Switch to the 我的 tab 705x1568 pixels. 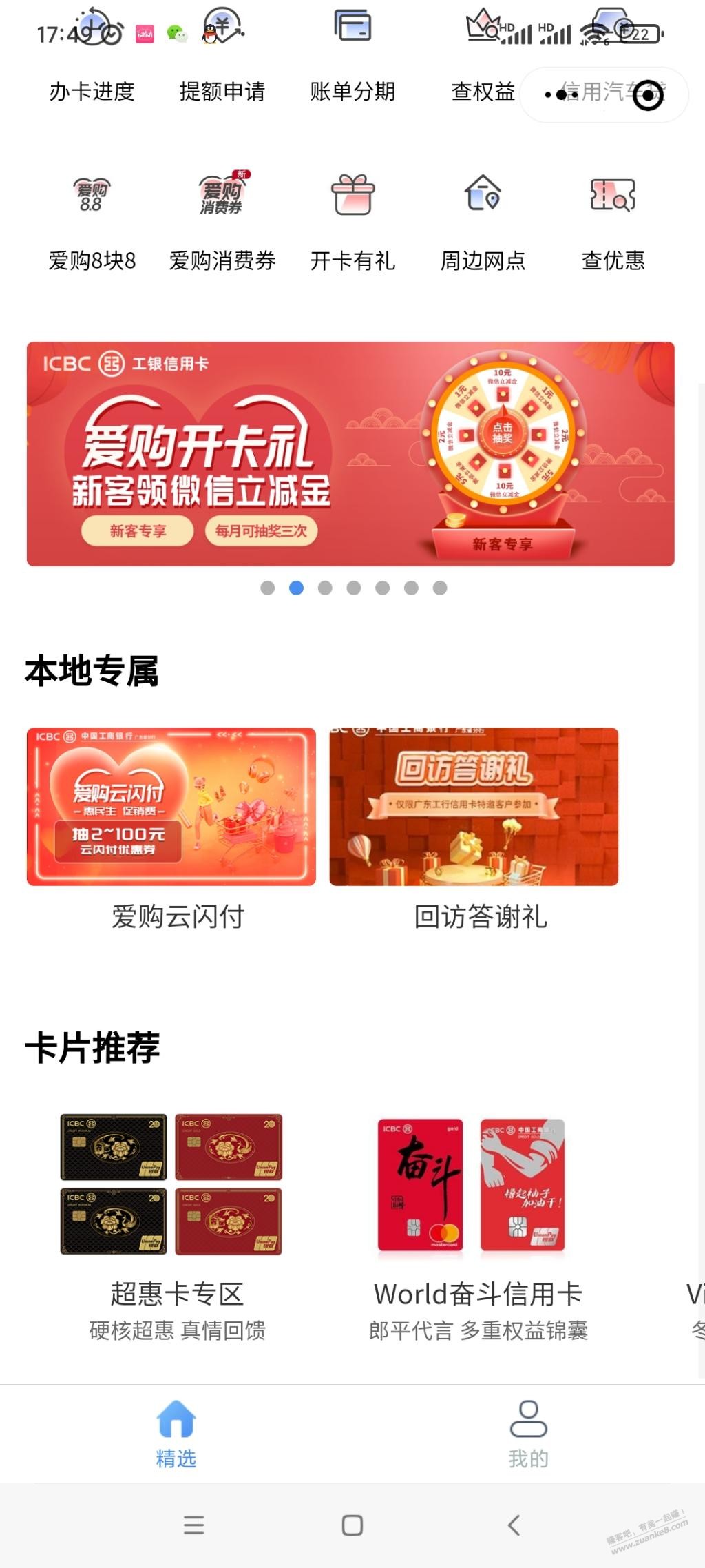[x=529, y=1434]
